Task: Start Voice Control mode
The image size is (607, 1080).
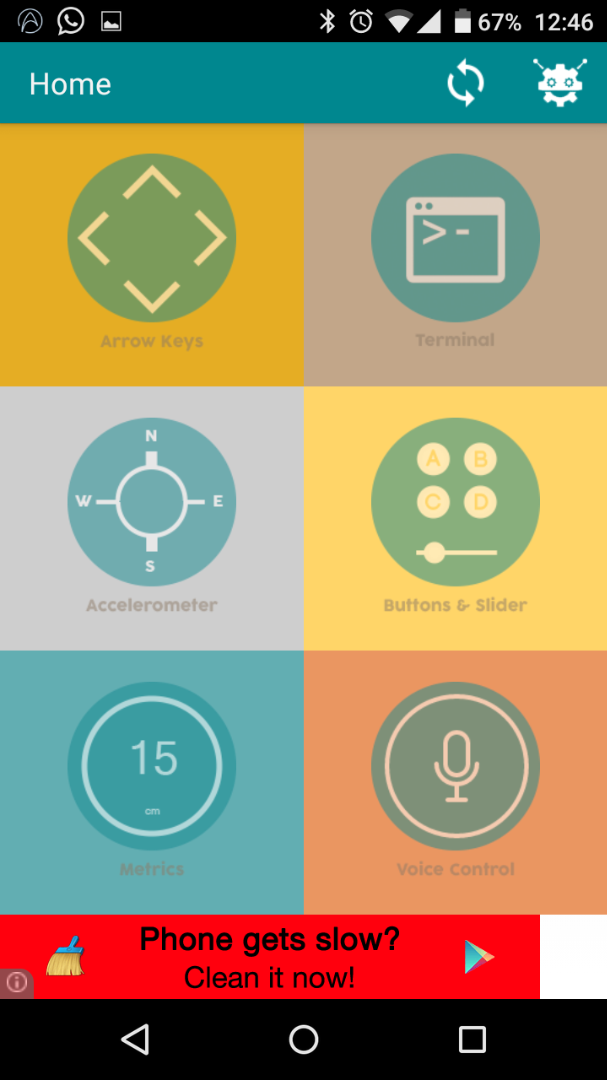Action: pos(455,782)
